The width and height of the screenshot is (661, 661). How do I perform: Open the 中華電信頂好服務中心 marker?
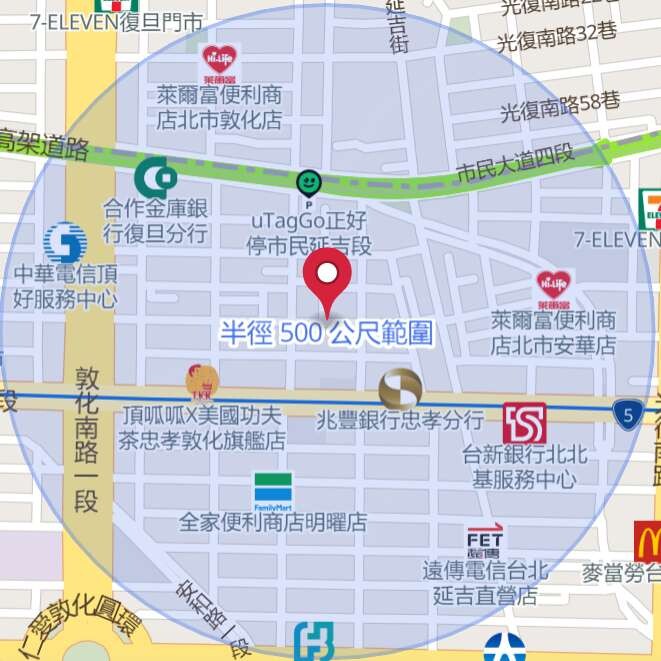tap(65, 243)
